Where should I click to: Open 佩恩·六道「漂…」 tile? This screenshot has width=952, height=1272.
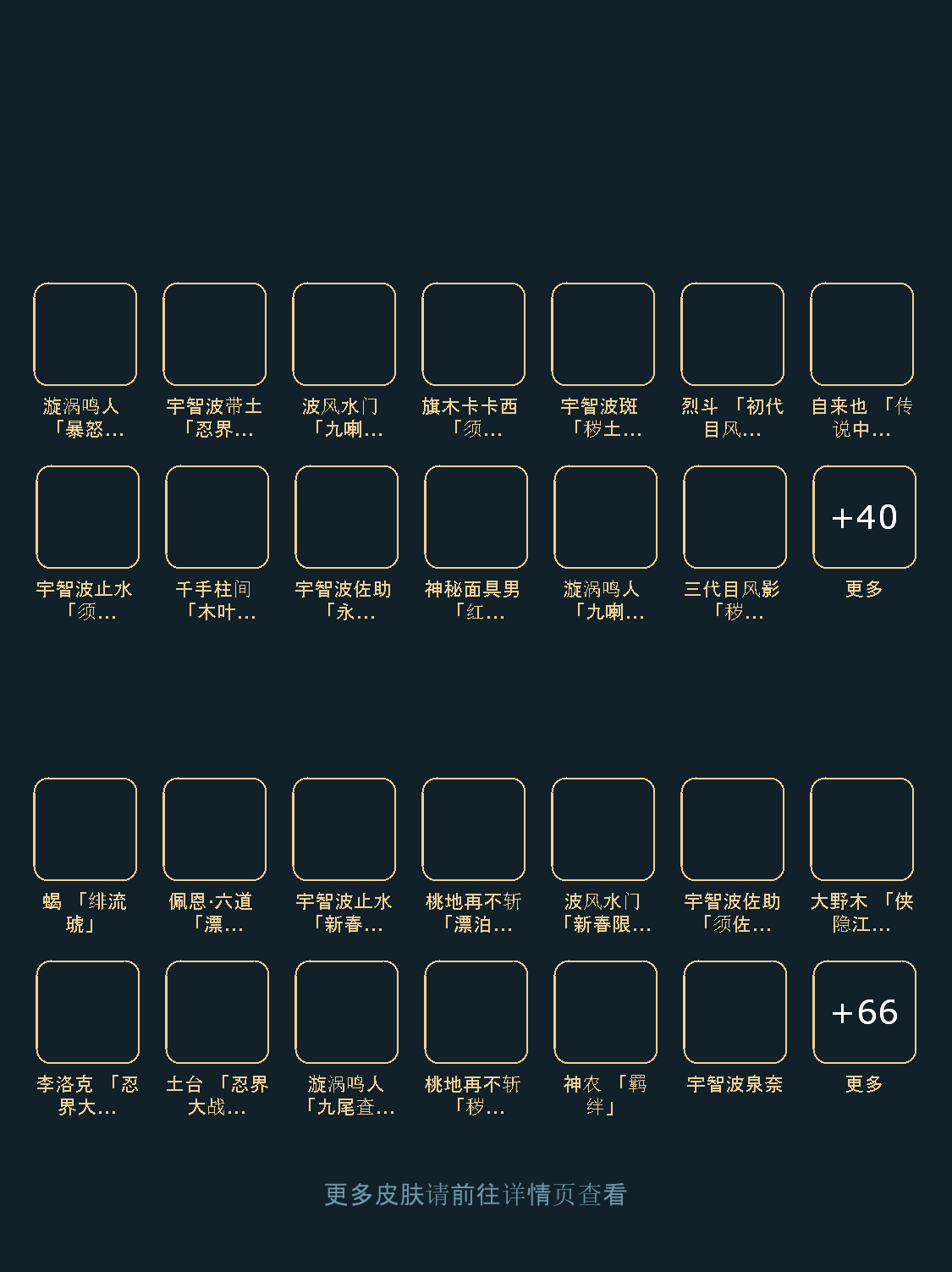click(214, 829)
